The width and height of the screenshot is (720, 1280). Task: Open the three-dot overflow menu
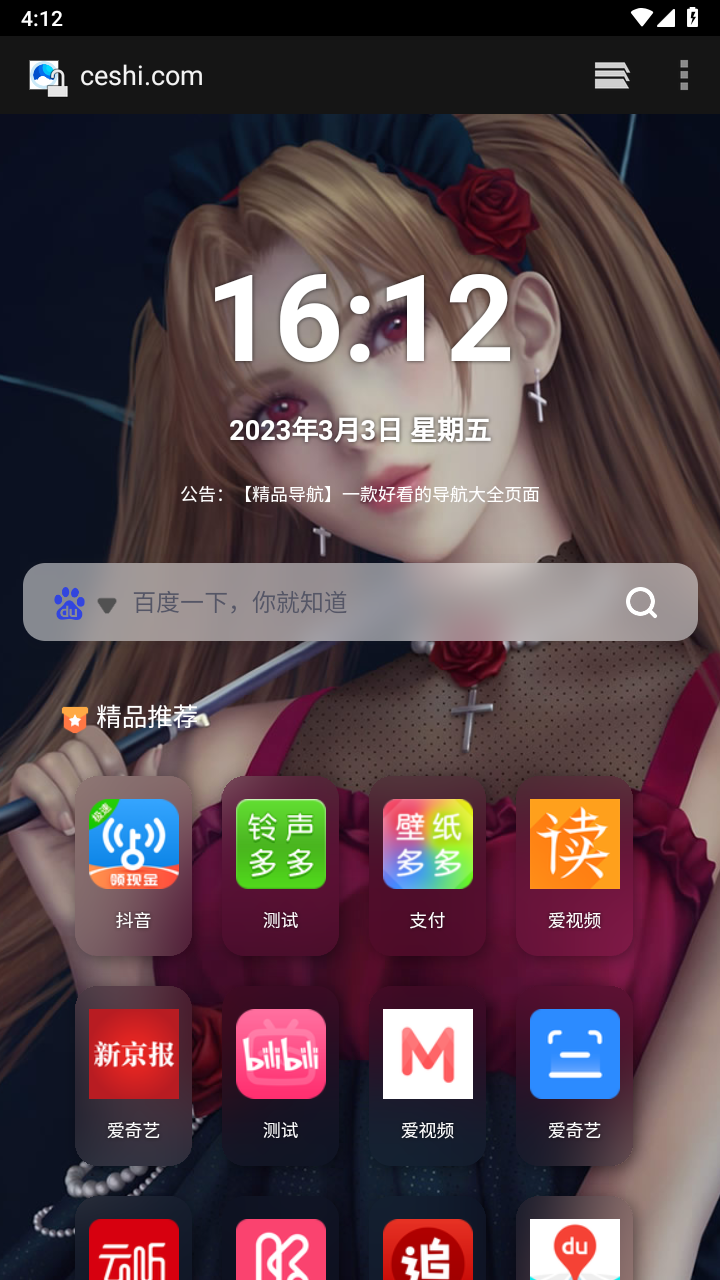click(684, 75)
